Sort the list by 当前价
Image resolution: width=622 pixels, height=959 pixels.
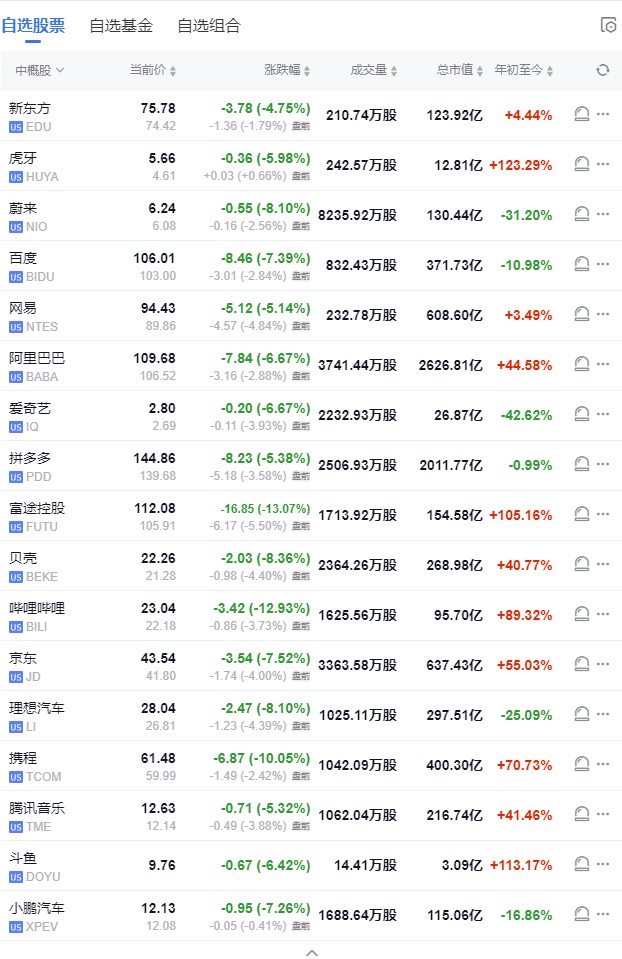(153, 70)
